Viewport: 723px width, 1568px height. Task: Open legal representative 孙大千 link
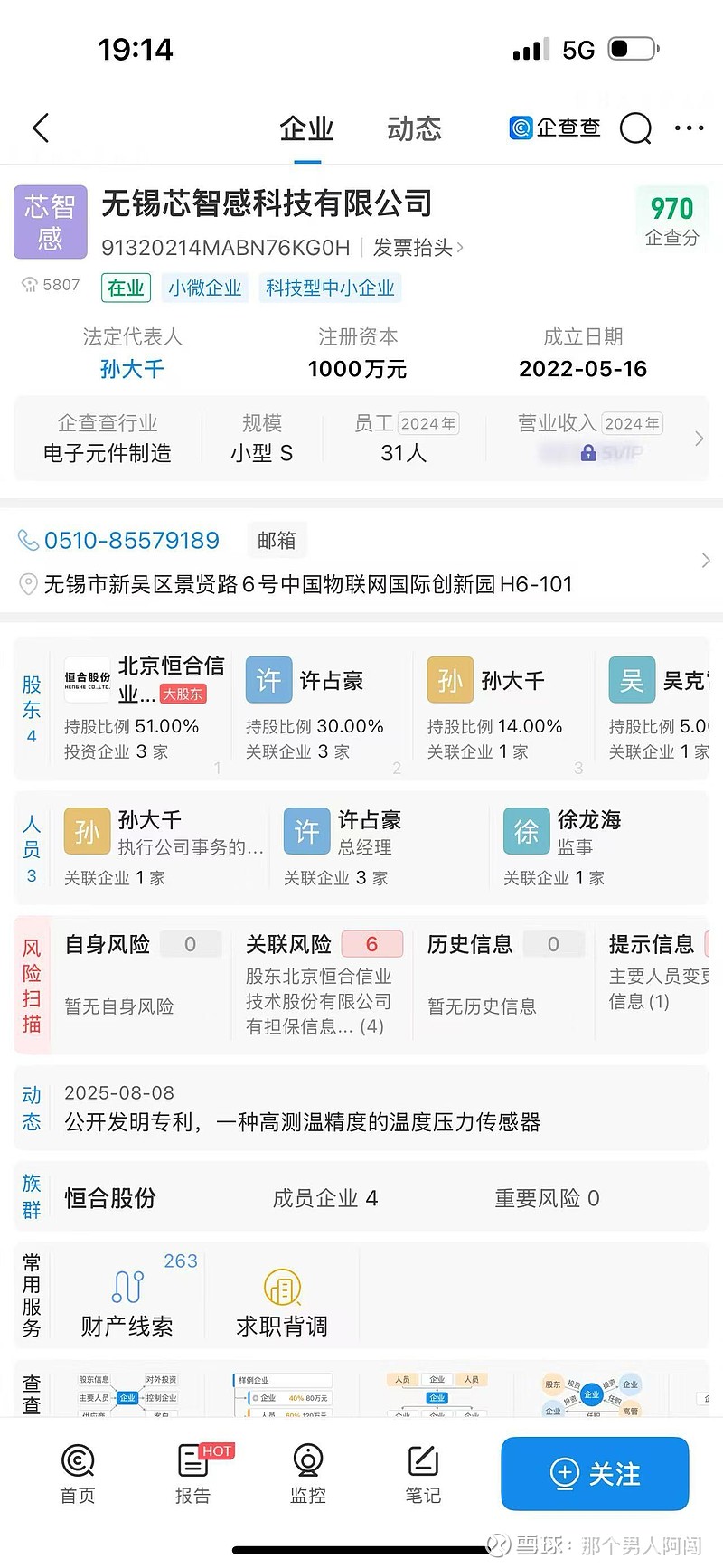point(132,369)
